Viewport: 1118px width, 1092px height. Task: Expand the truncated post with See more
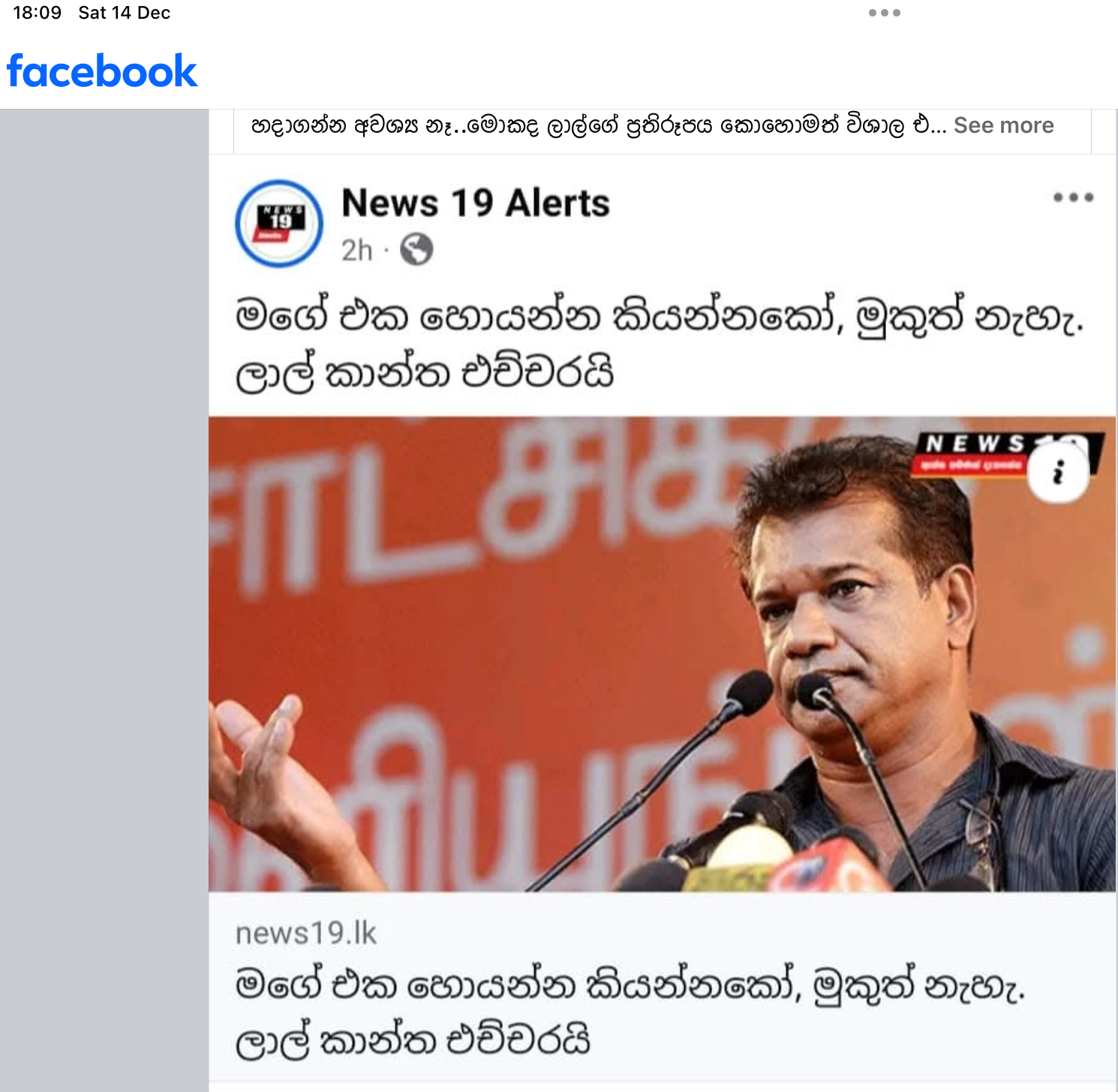tap(1003, 125)
